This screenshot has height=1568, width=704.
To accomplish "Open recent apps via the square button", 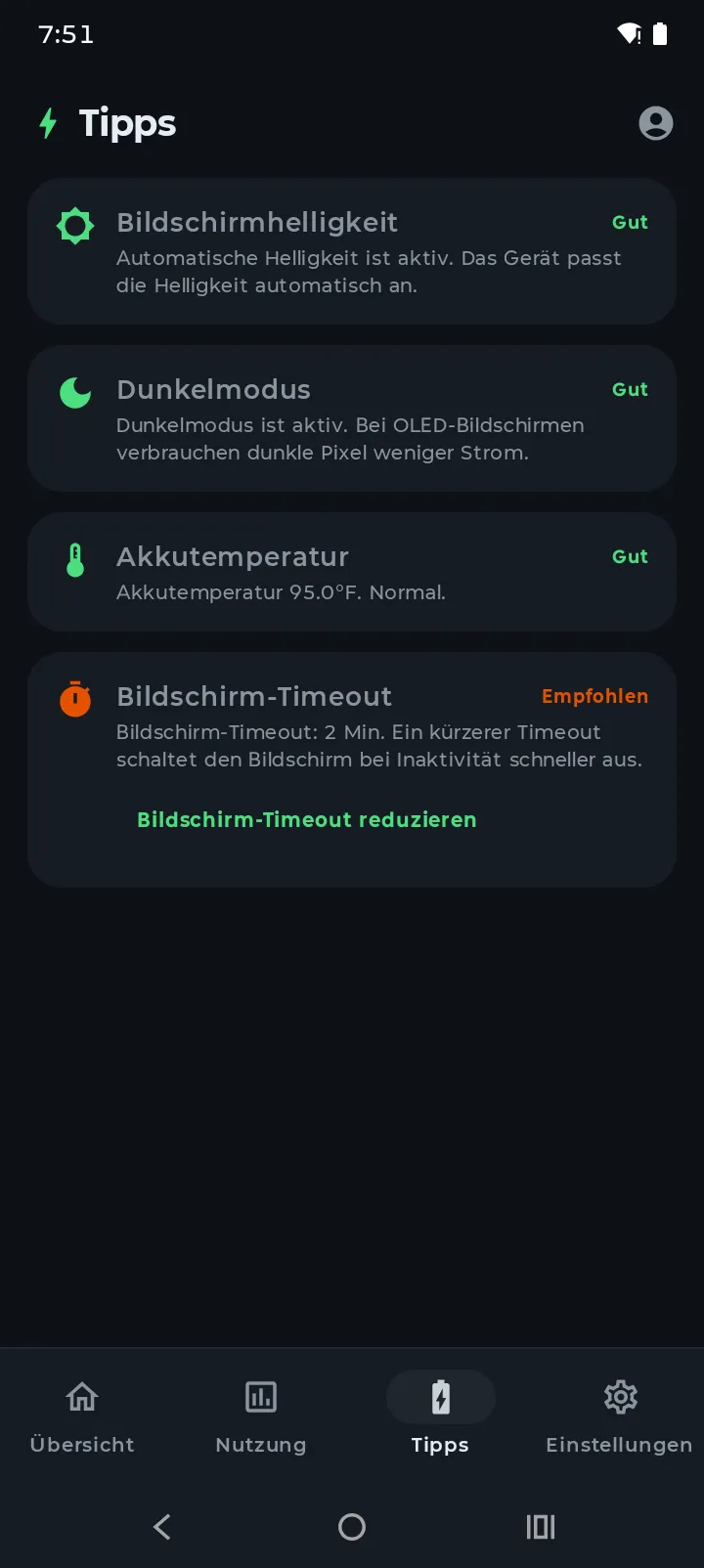I will point(540,1526).
